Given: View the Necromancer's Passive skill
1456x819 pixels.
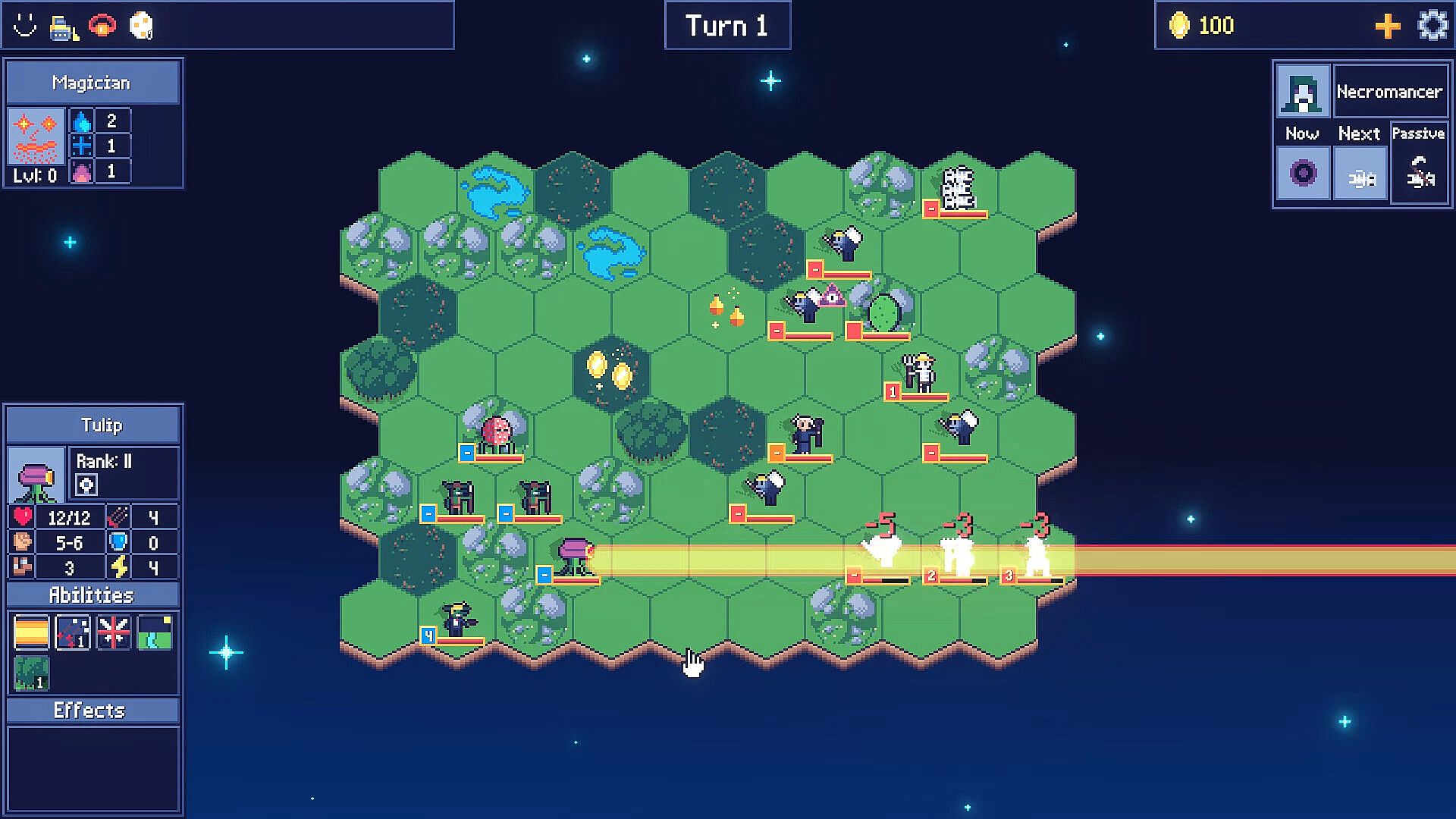Looking at the screenshot, I should [x=1419, y=174].
